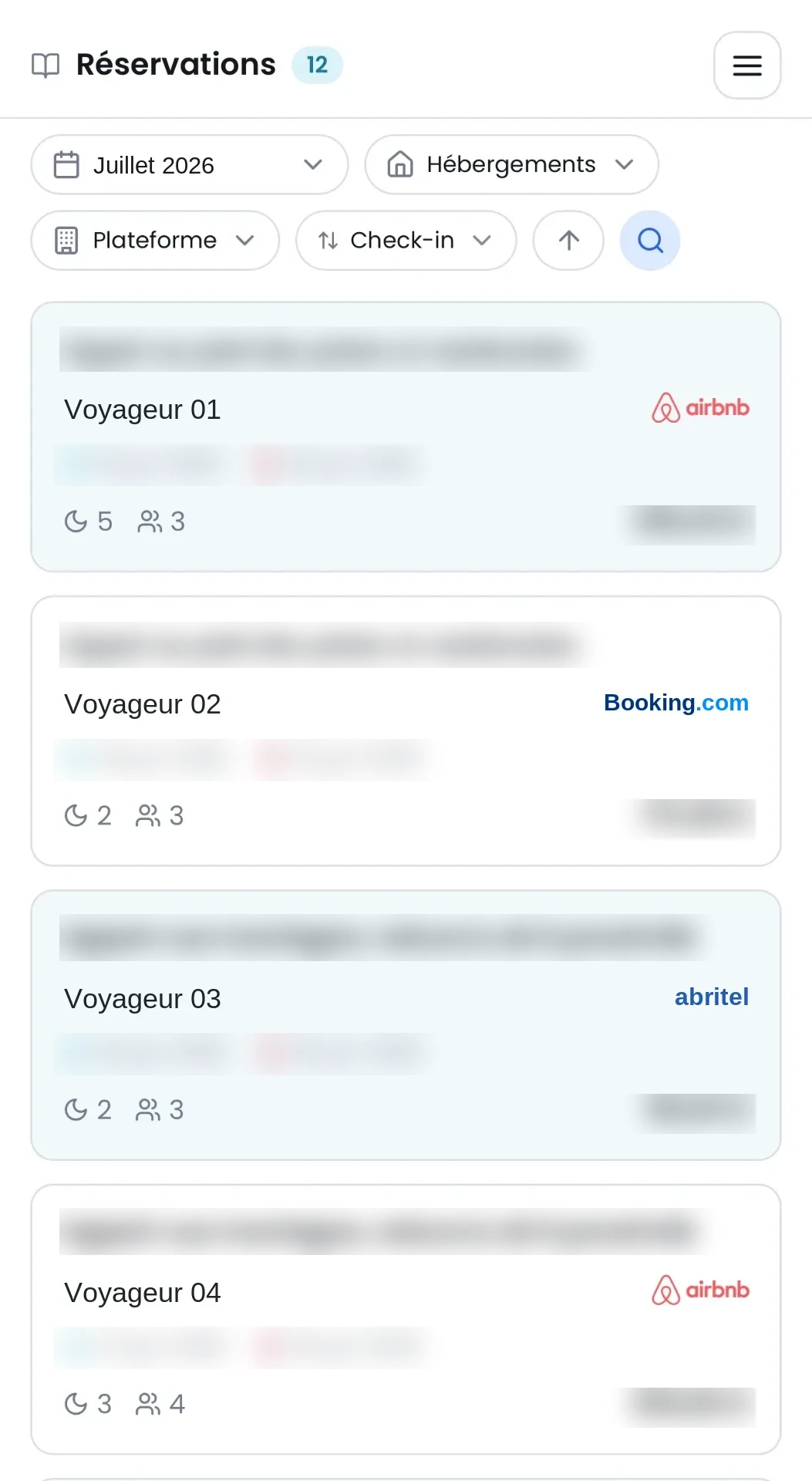Screen dimensions: 812x1481
Task: Select the Voyageur 04 reservation card
Action: (406, 1319)
